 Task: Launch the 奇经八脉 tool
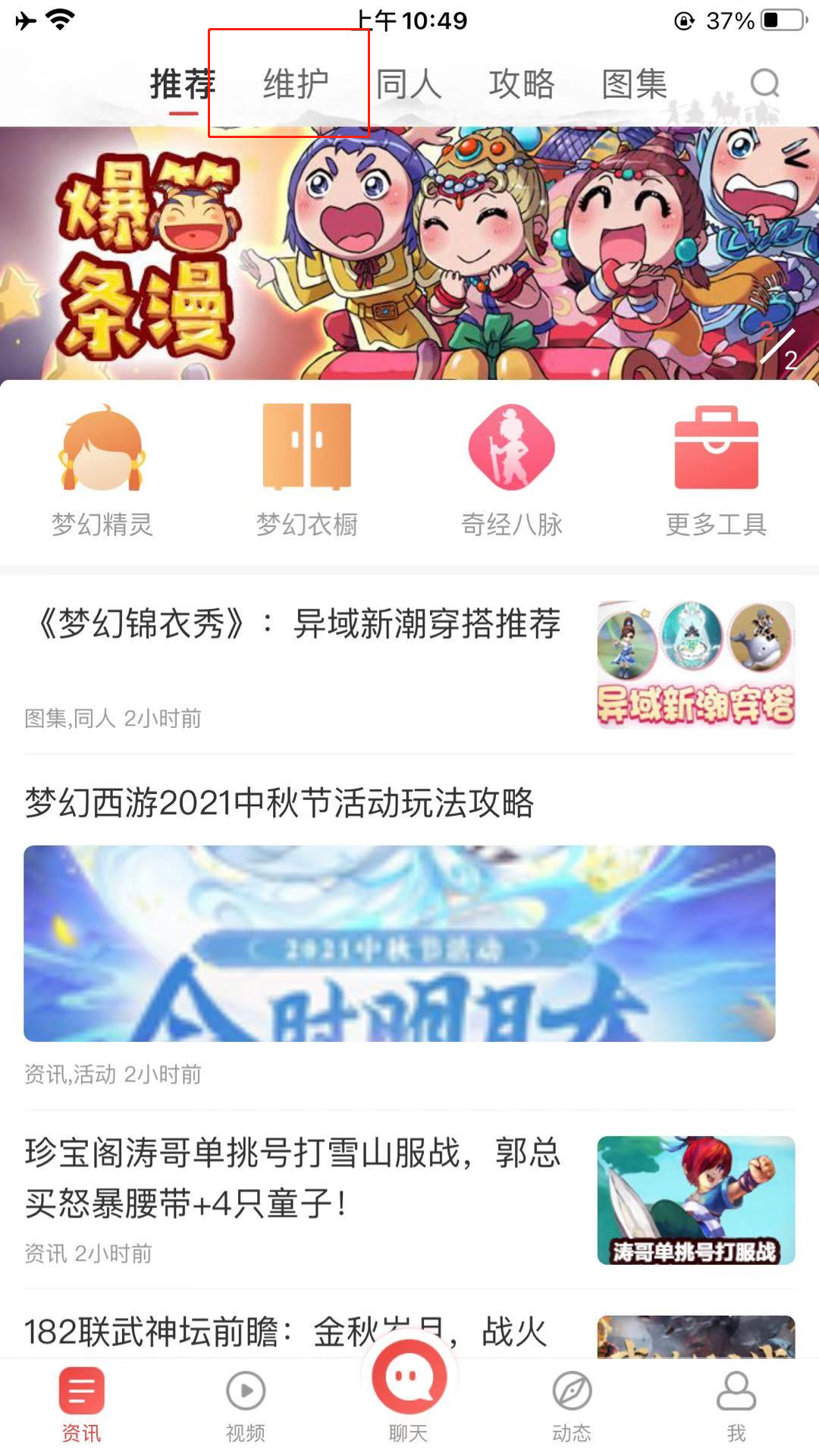pyautogui.click(x=512, y=470)
